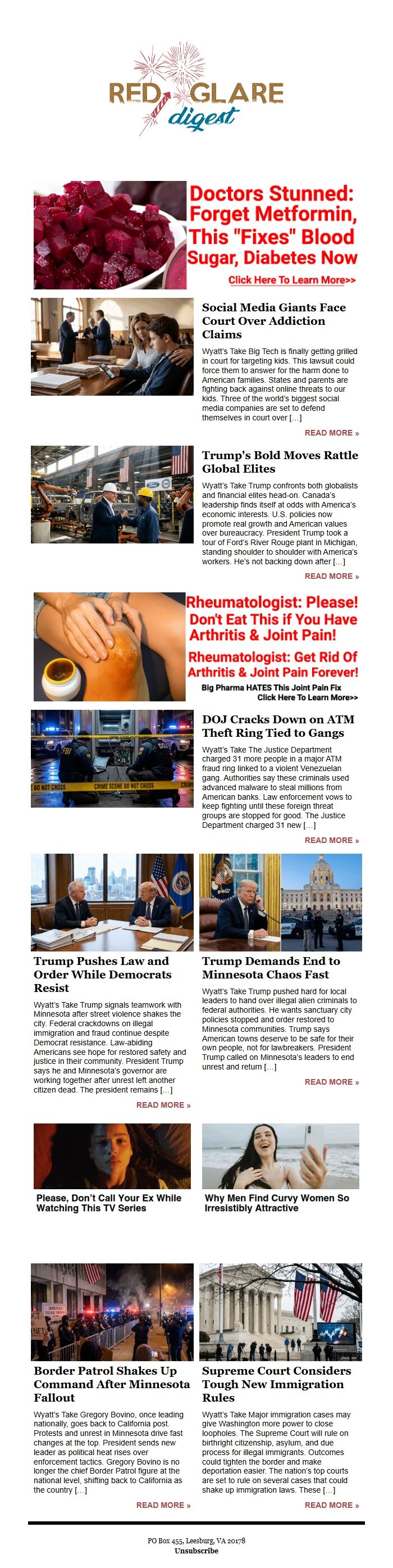The width and height of the screenshot is (393, 1568).
Task: Open the FBI crime scene photo for ATM story
Action: click(x=112, y=759)
